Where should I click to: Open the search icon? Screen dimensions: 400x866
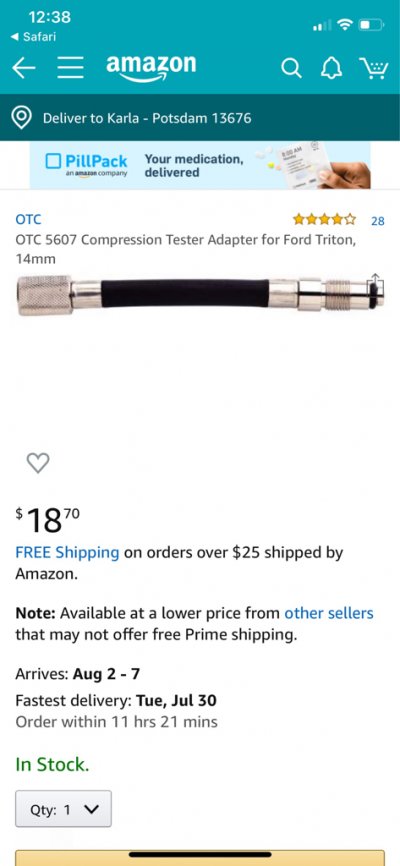click(x=291, y=68)
